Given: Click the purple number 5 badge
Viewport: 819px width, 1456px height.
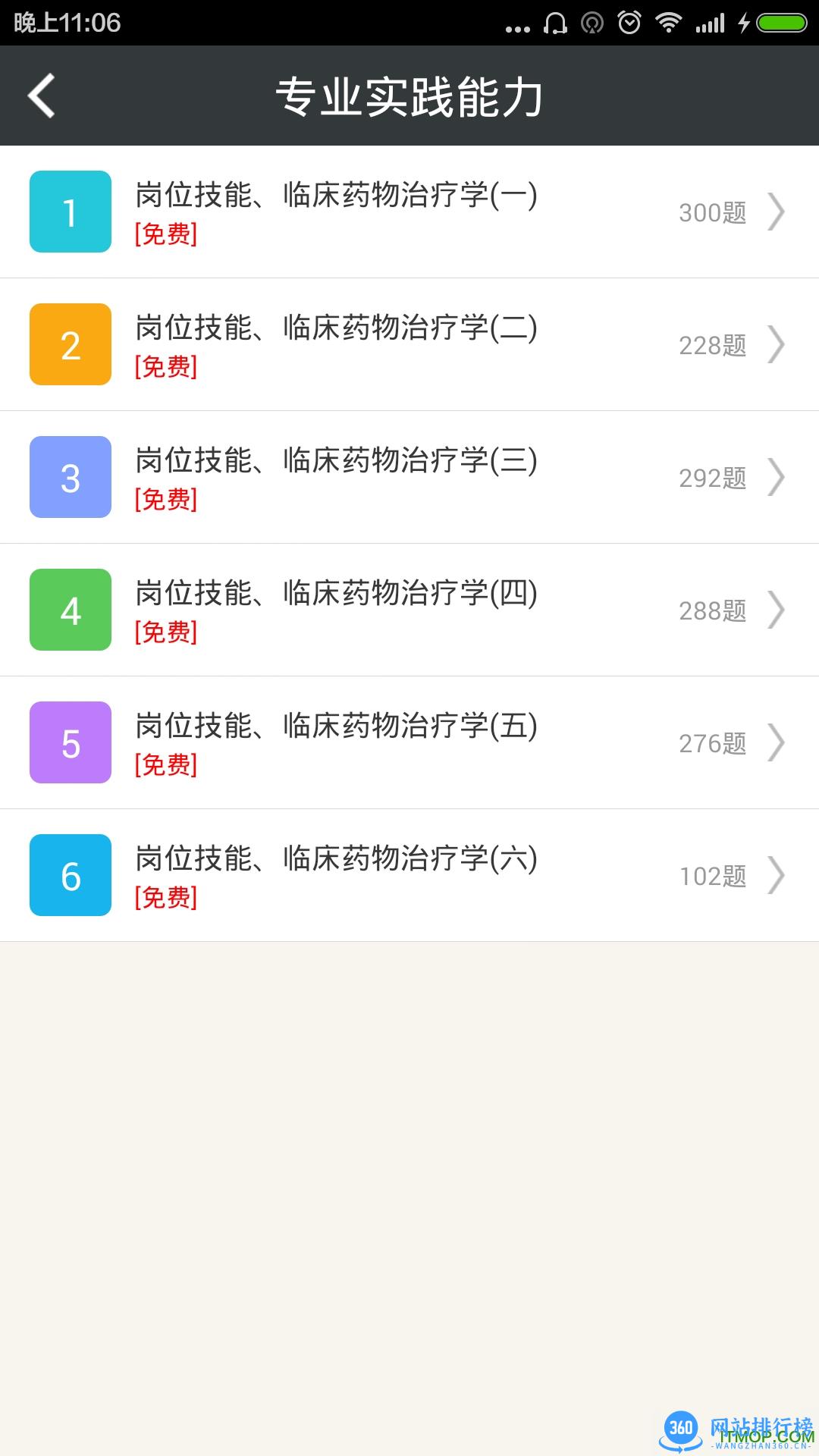Looking at the screenshot, I should (x=70, y=742).
